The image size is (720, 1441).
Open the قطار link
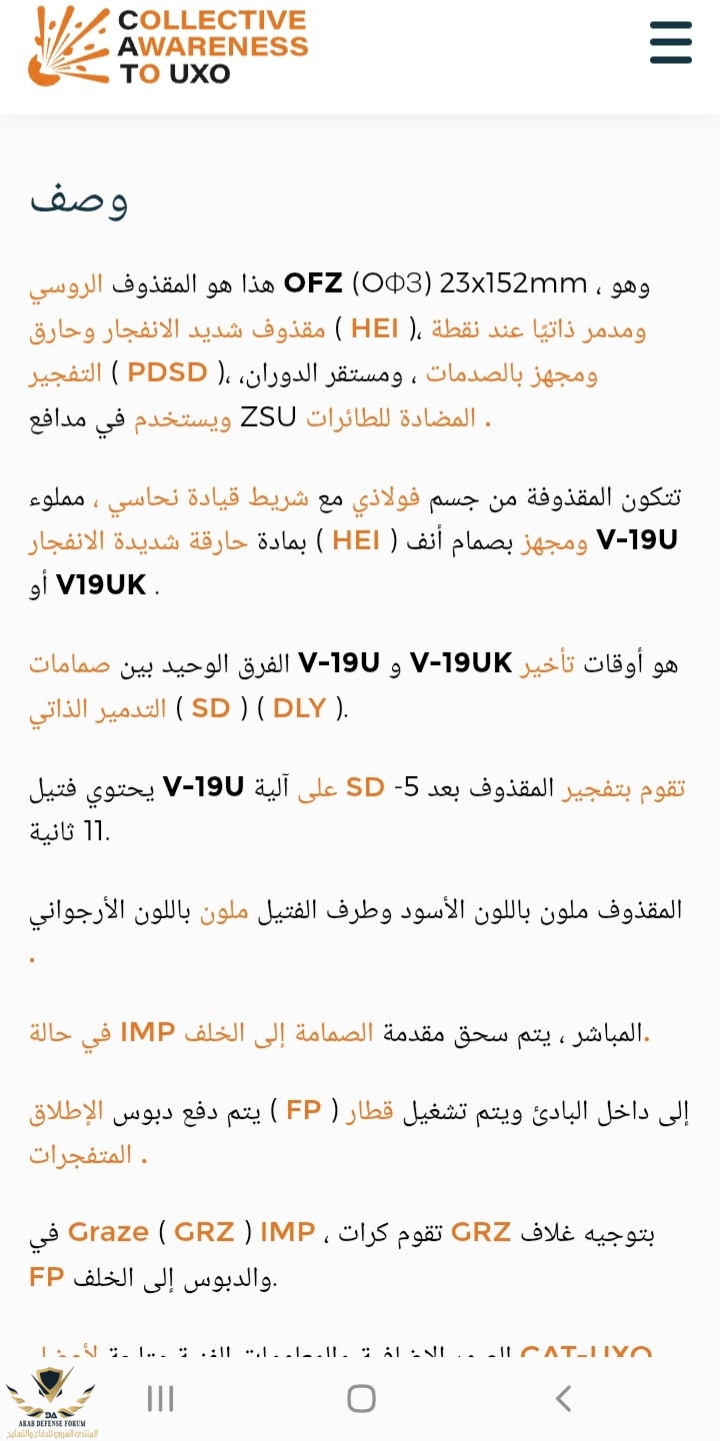coord(370,1111)
